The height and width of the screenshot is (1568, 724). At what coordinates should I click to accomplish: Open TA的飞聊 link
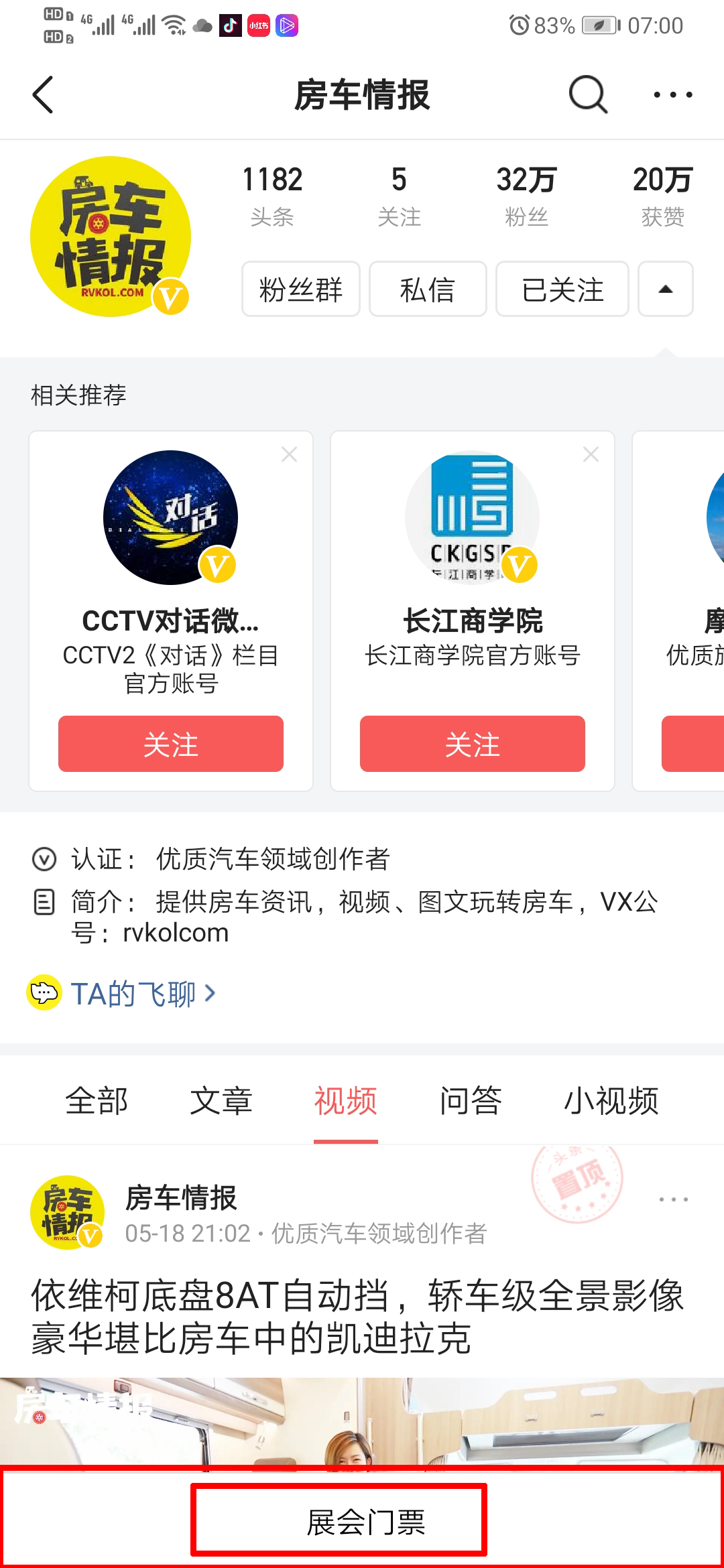(x=134, y=993)
